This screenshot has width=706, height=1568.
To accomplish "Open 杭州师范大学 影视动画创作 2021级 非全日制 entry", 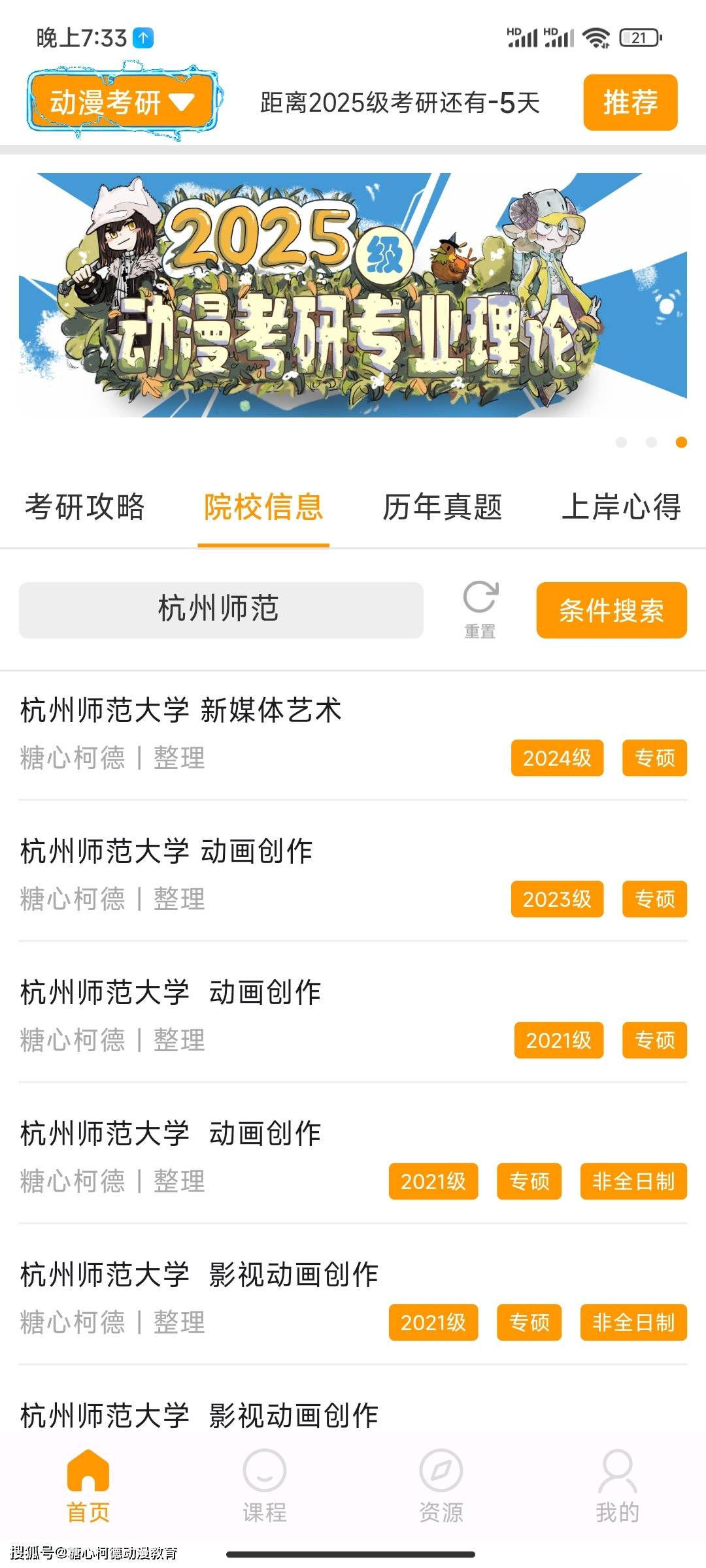I will click(353, 1299).
